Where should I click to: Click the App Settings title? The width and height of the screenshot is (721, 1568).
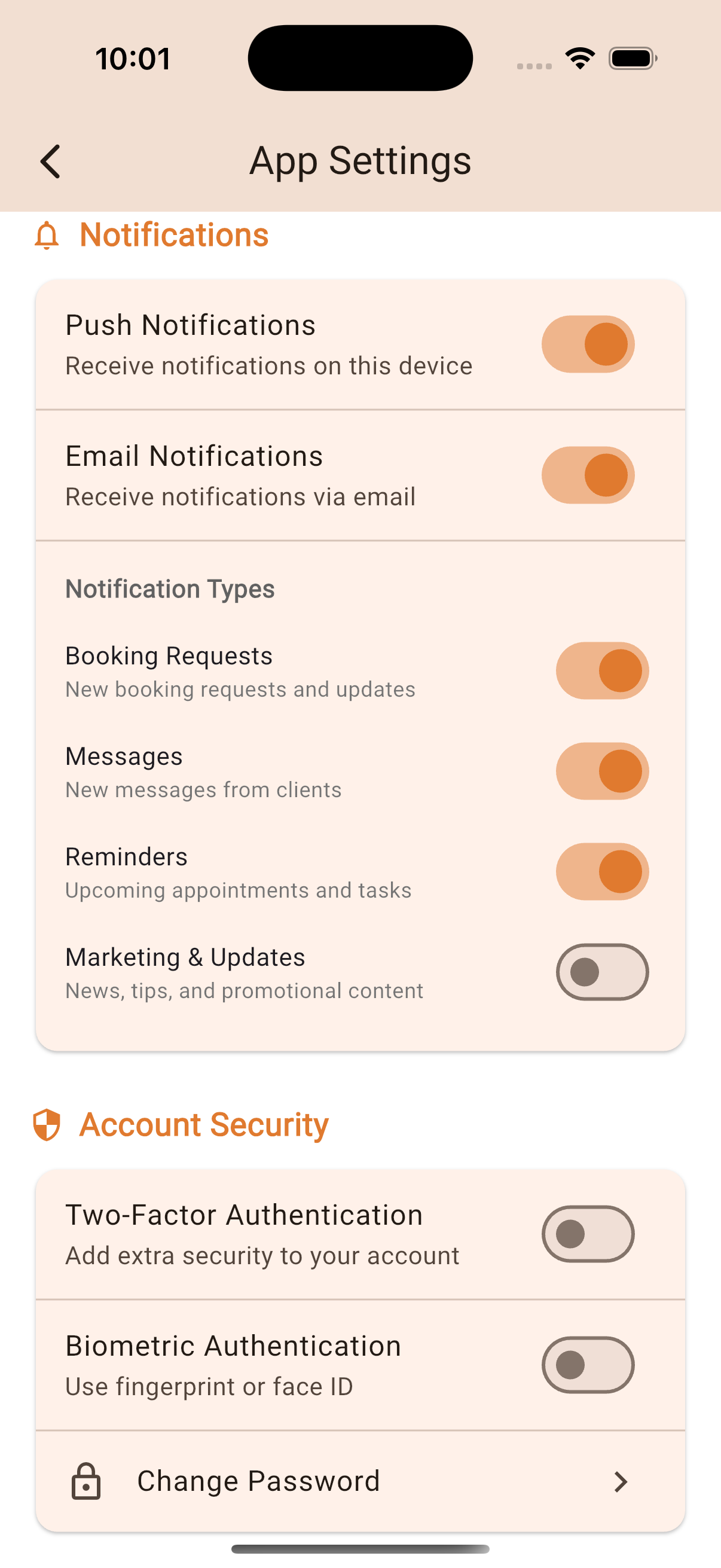click(x=361, y=161)
